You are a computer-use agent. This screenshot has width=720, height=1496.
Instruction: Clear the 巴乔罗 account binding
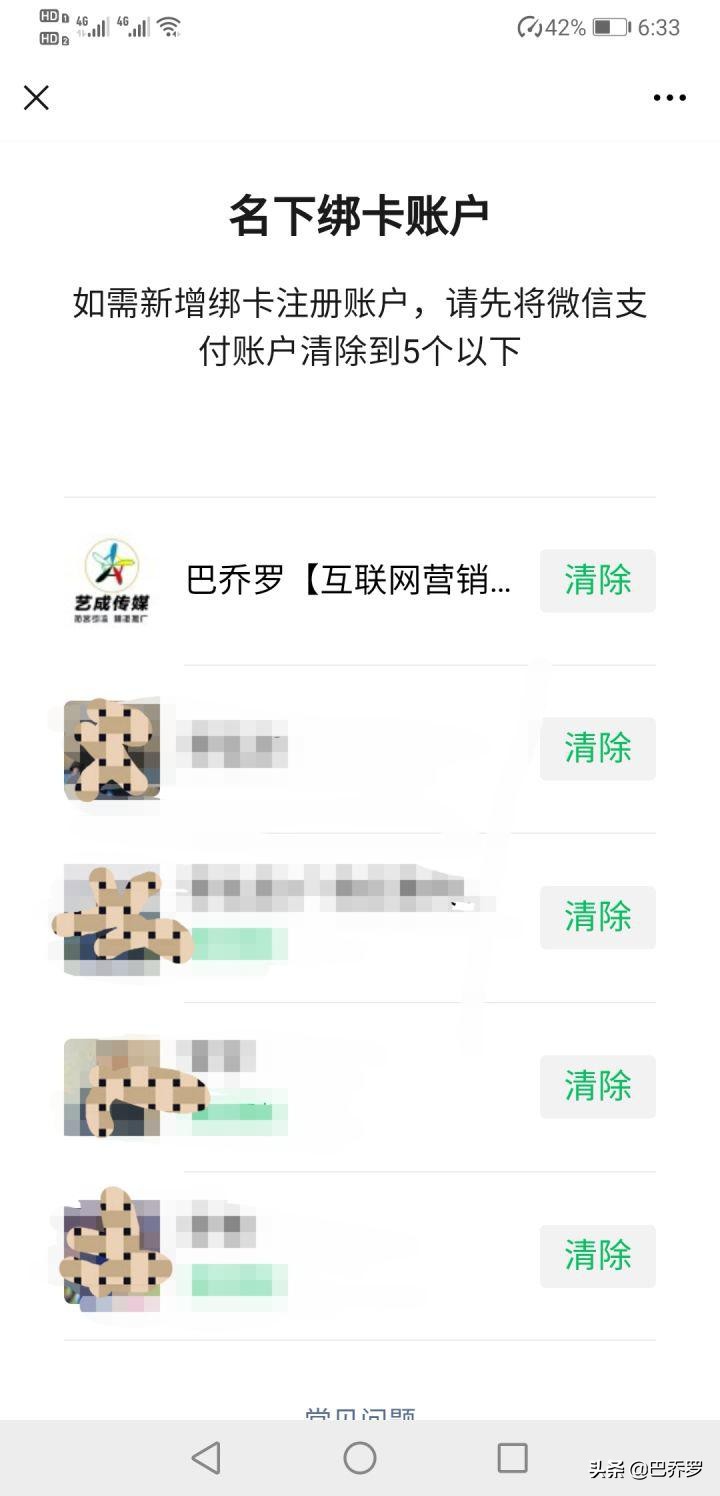[x=597, y=580]
